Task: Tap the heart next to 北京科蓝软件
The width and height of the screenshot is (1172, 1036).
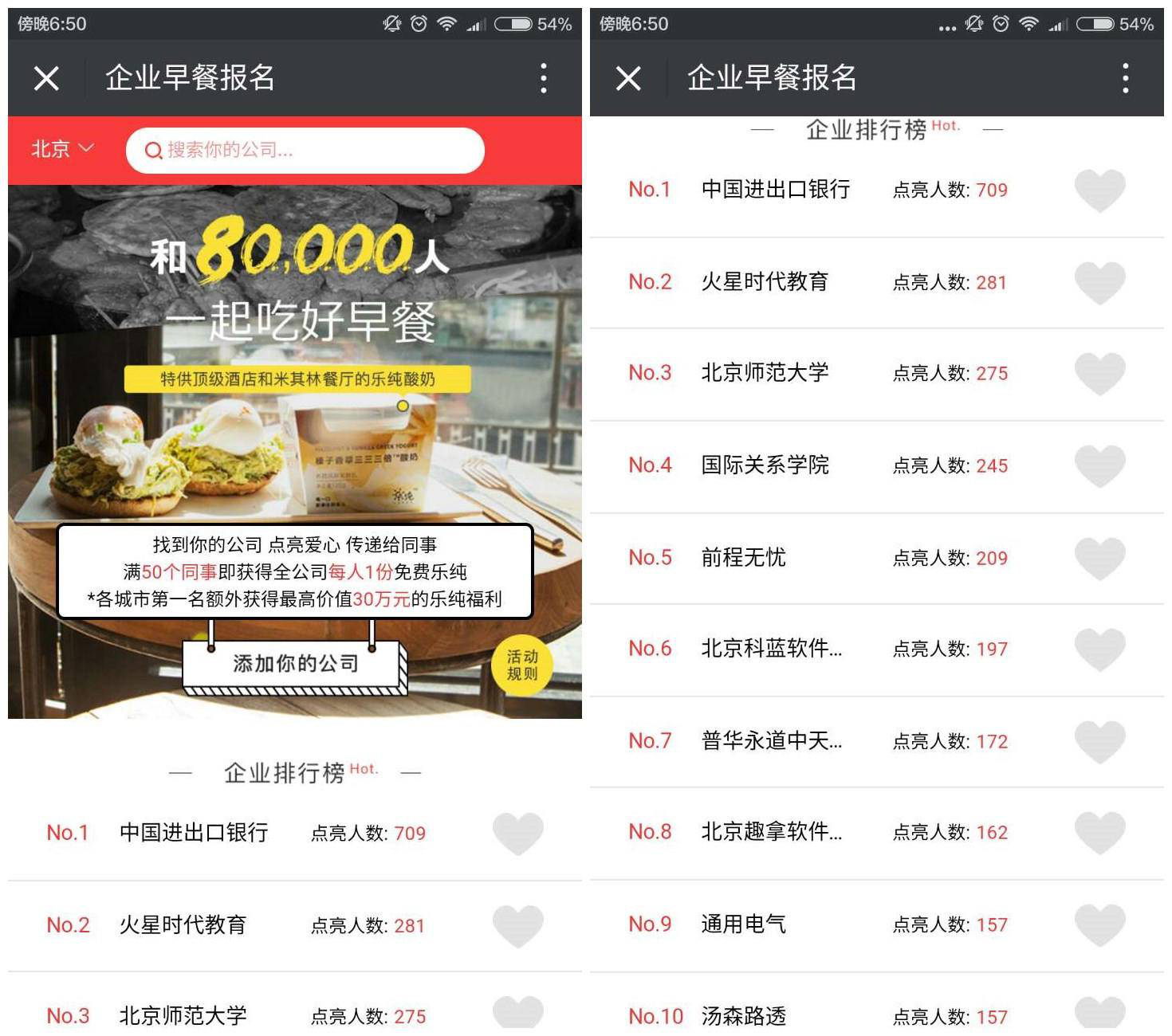Action: [x=1099, y=649]
